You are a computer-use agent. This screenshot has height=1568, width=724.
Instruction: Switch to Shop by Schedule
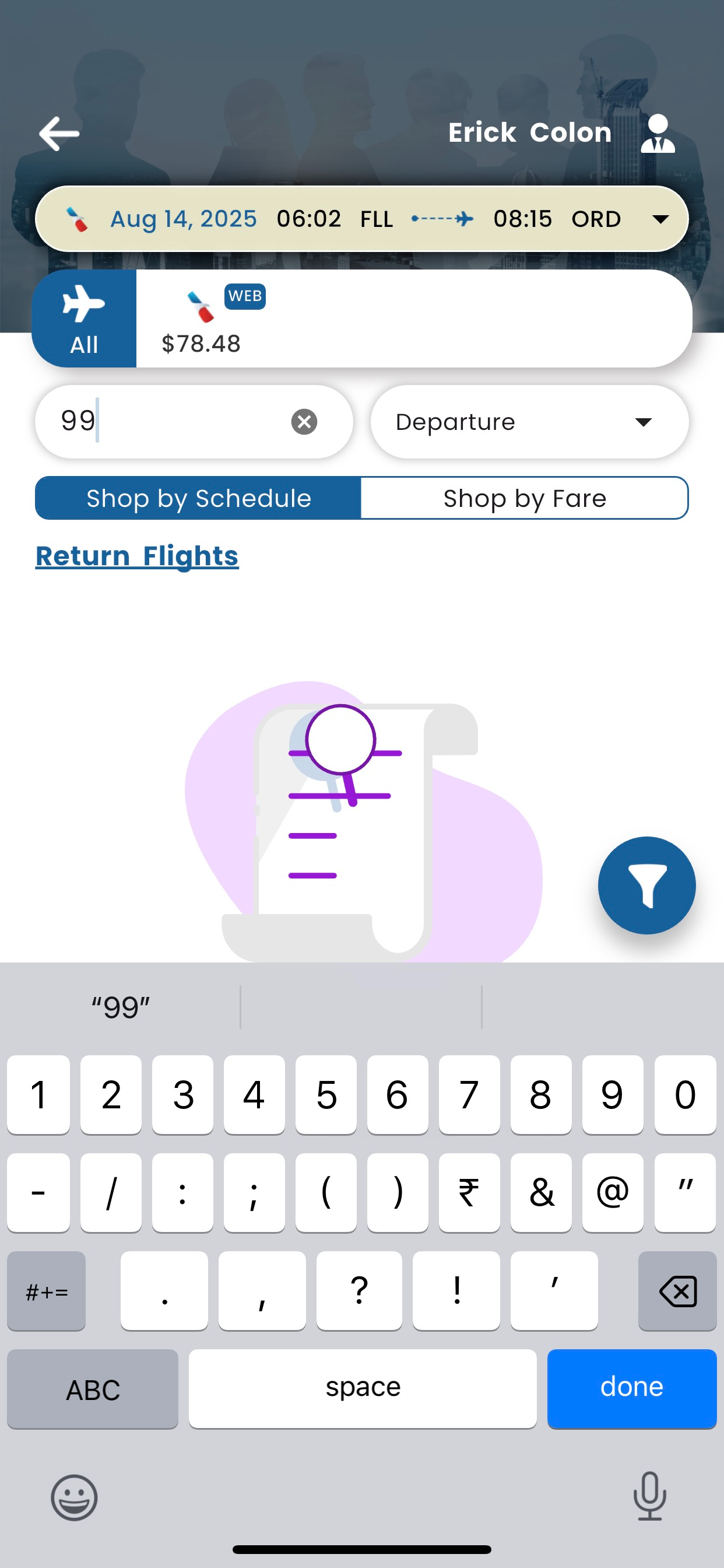pos(198,498)
